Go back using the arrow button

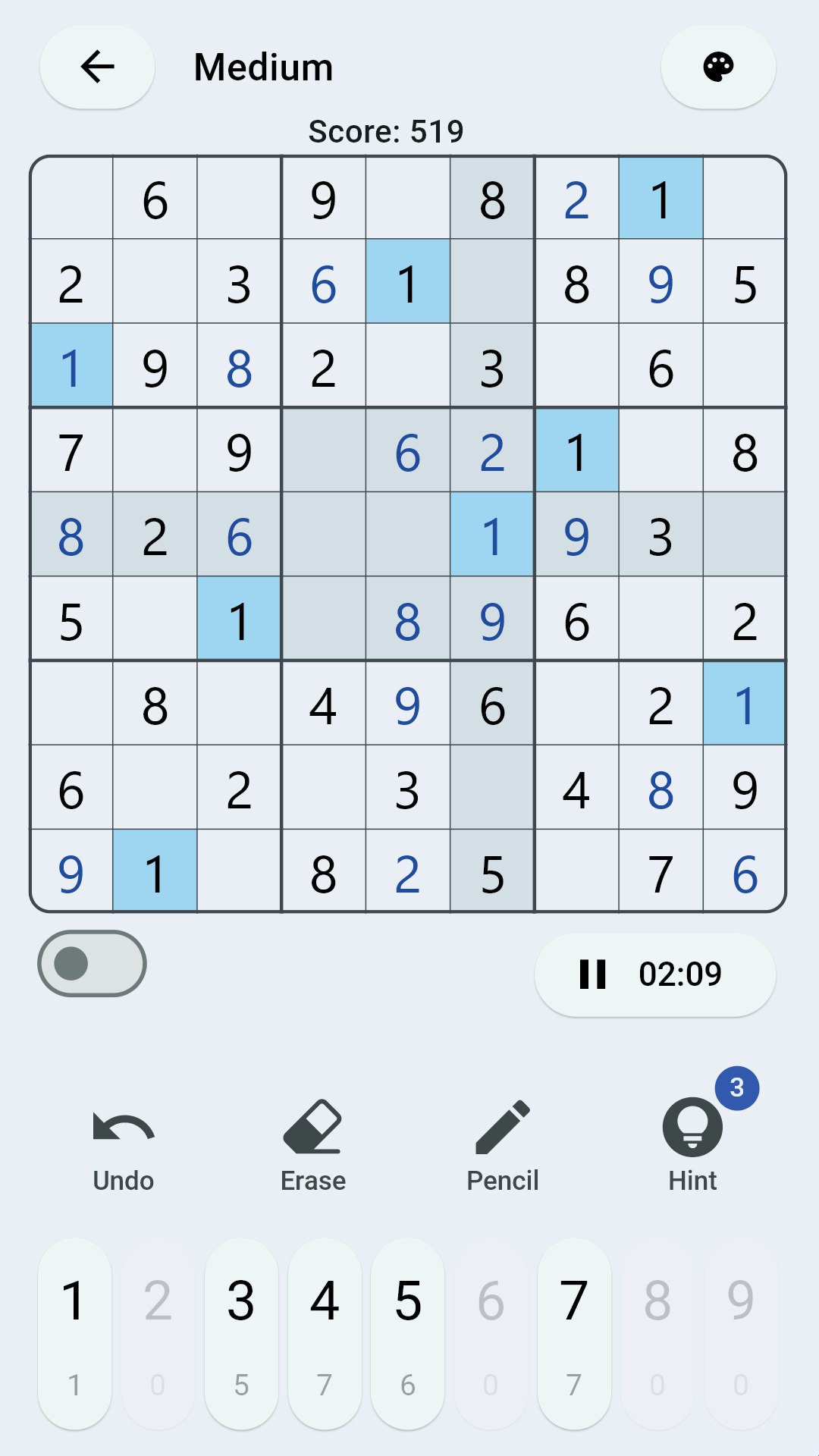(x=97, y=67)
